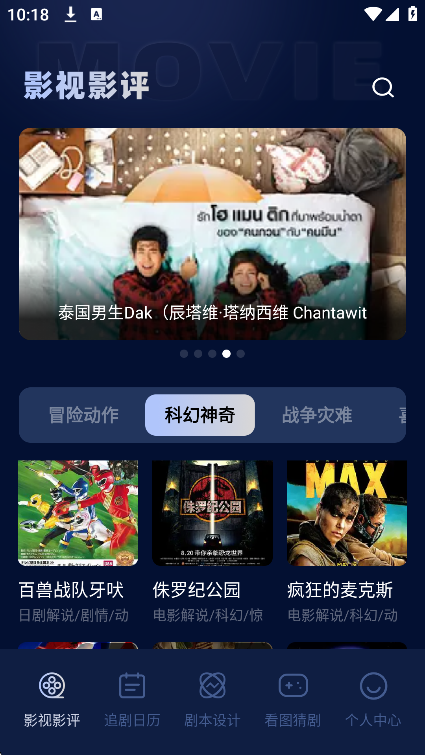
Task: Open the 侏罗纪公园 movie card
Action: click(212, 541)
